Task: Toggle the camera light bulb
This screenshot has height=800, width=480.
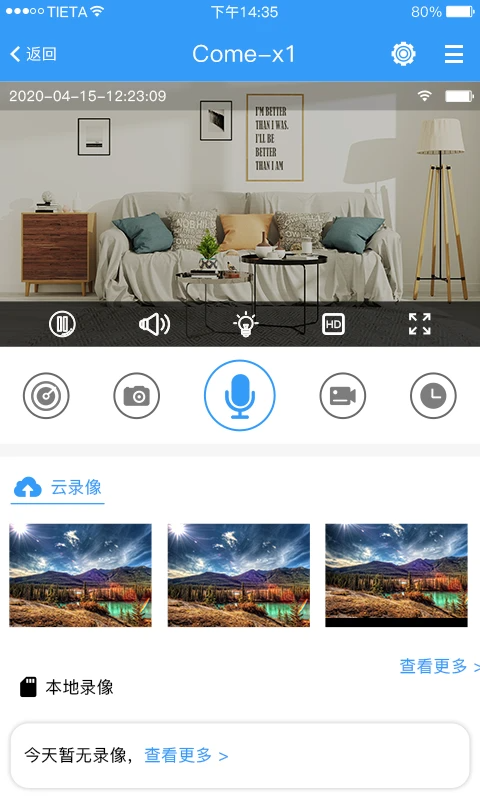Action: [245, 324]
